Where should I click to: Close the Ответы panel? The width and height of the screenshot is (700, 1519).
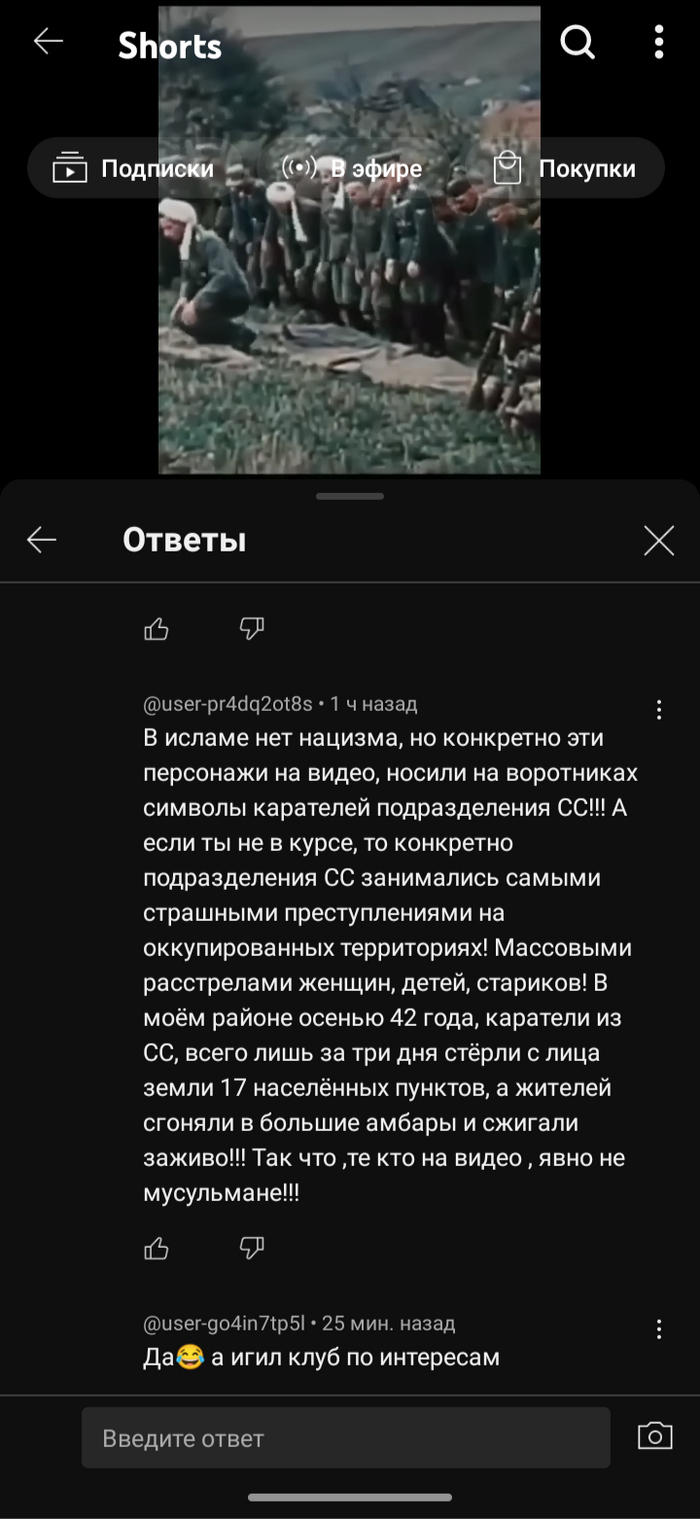coord(658,541)
